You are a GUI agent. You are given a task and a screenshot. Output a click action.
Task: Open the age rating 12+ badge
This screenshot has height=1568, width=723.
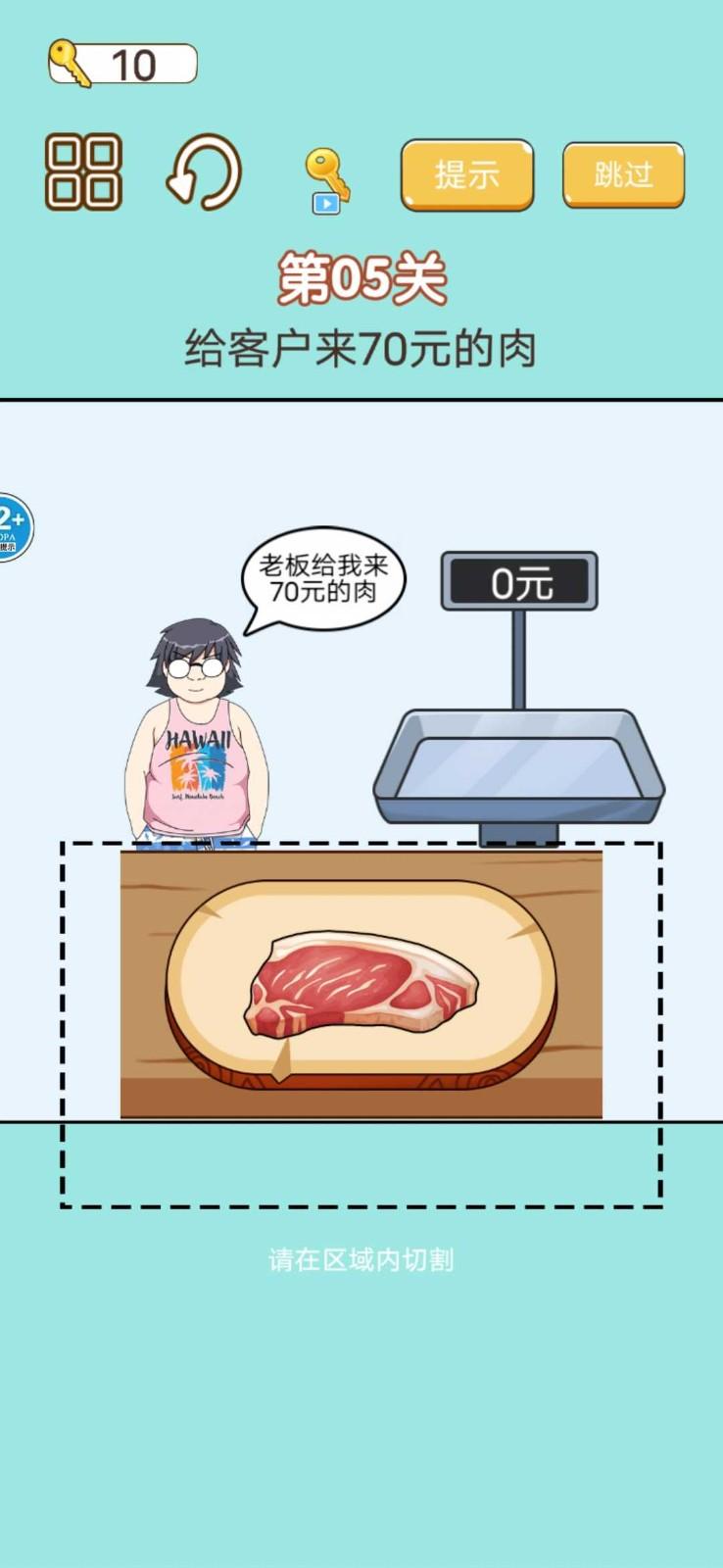point(12,527)
